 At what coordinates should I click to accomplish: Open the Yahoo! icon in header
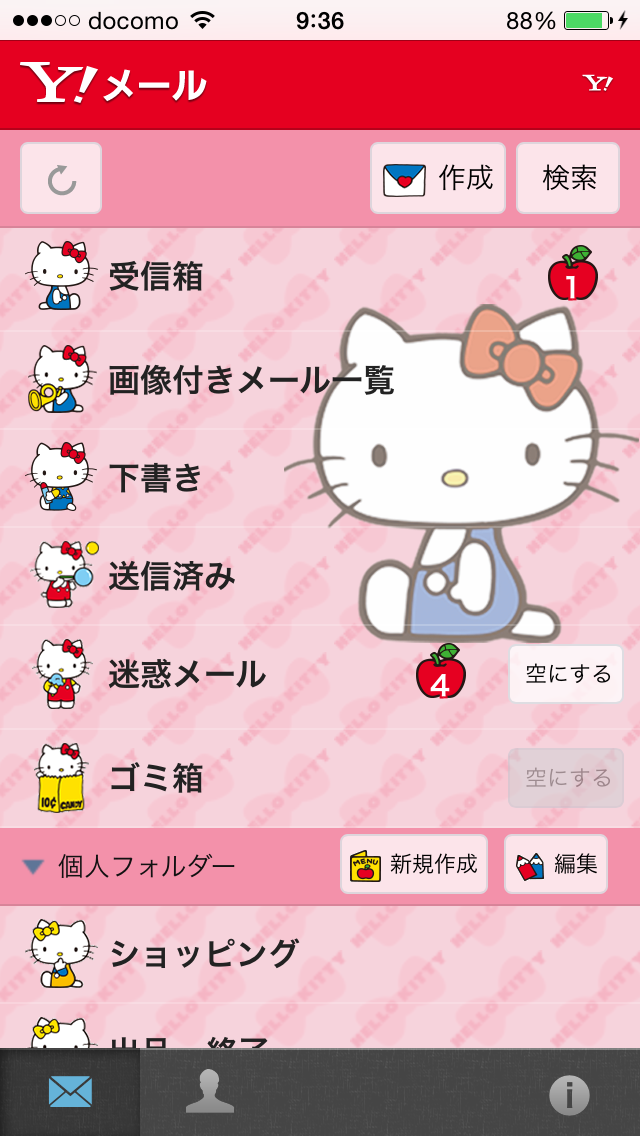click(x=598, y=83)
